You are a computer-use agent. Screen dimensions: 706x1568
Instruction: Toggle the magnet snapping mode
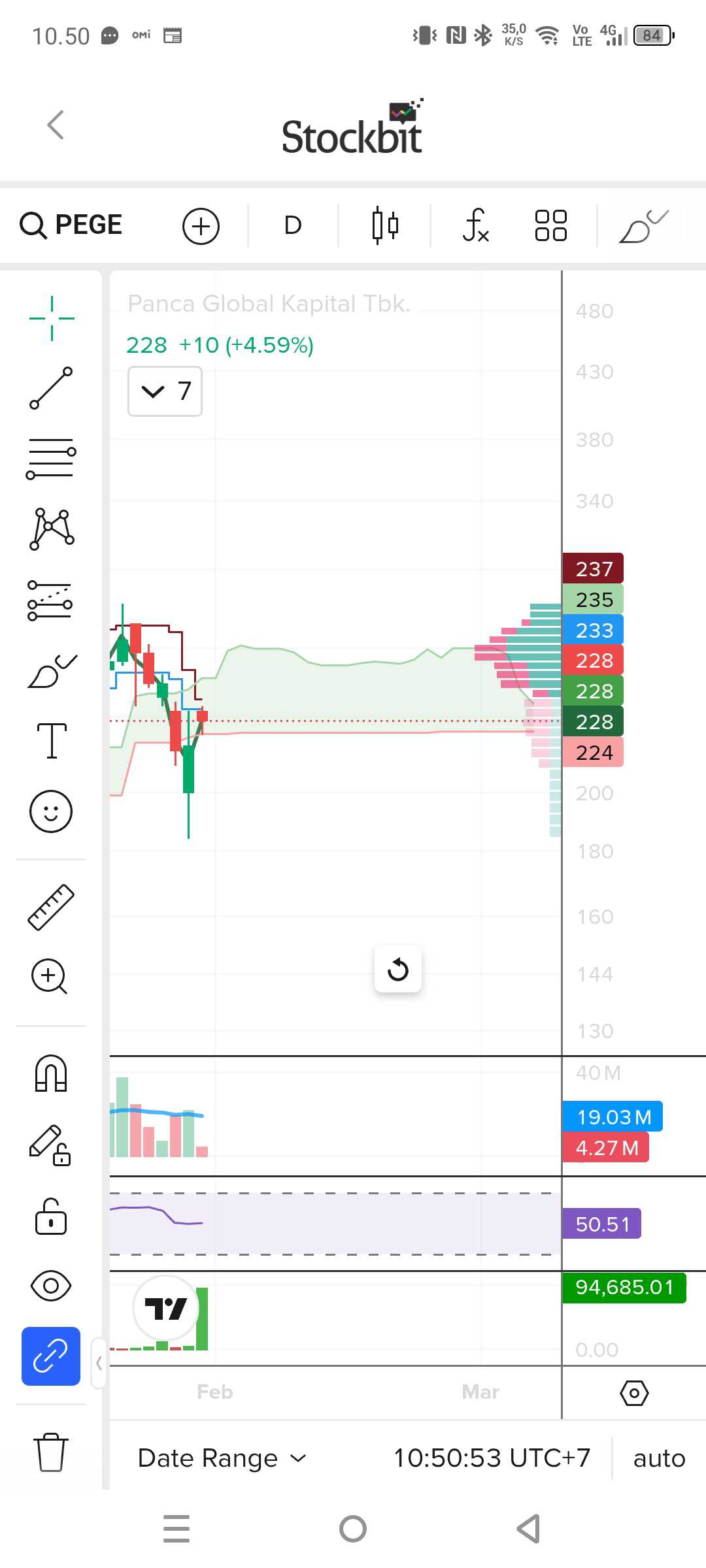click(51, 1073)
